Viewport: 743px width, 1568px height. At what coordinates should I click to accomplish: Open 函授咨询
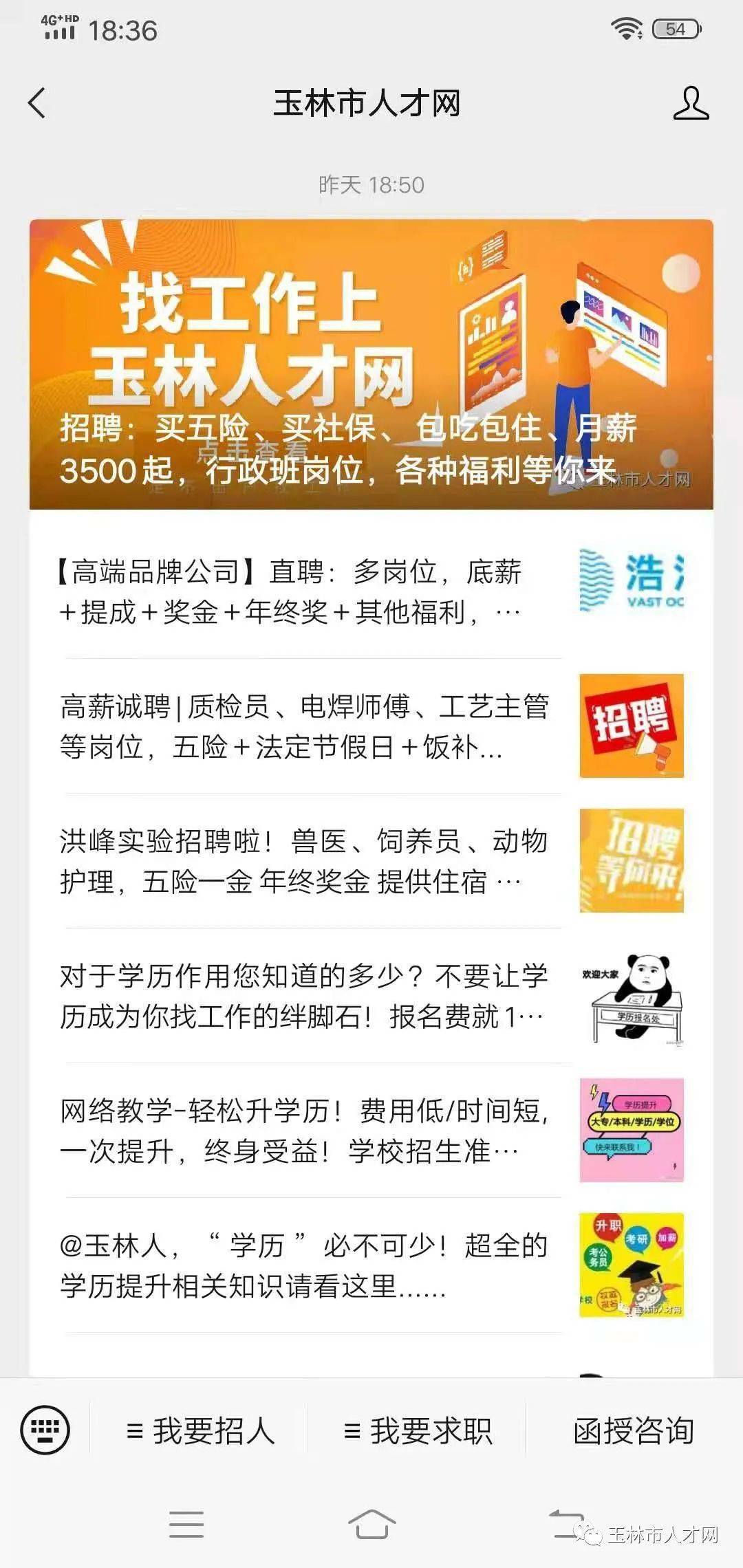coord(634,1430)
